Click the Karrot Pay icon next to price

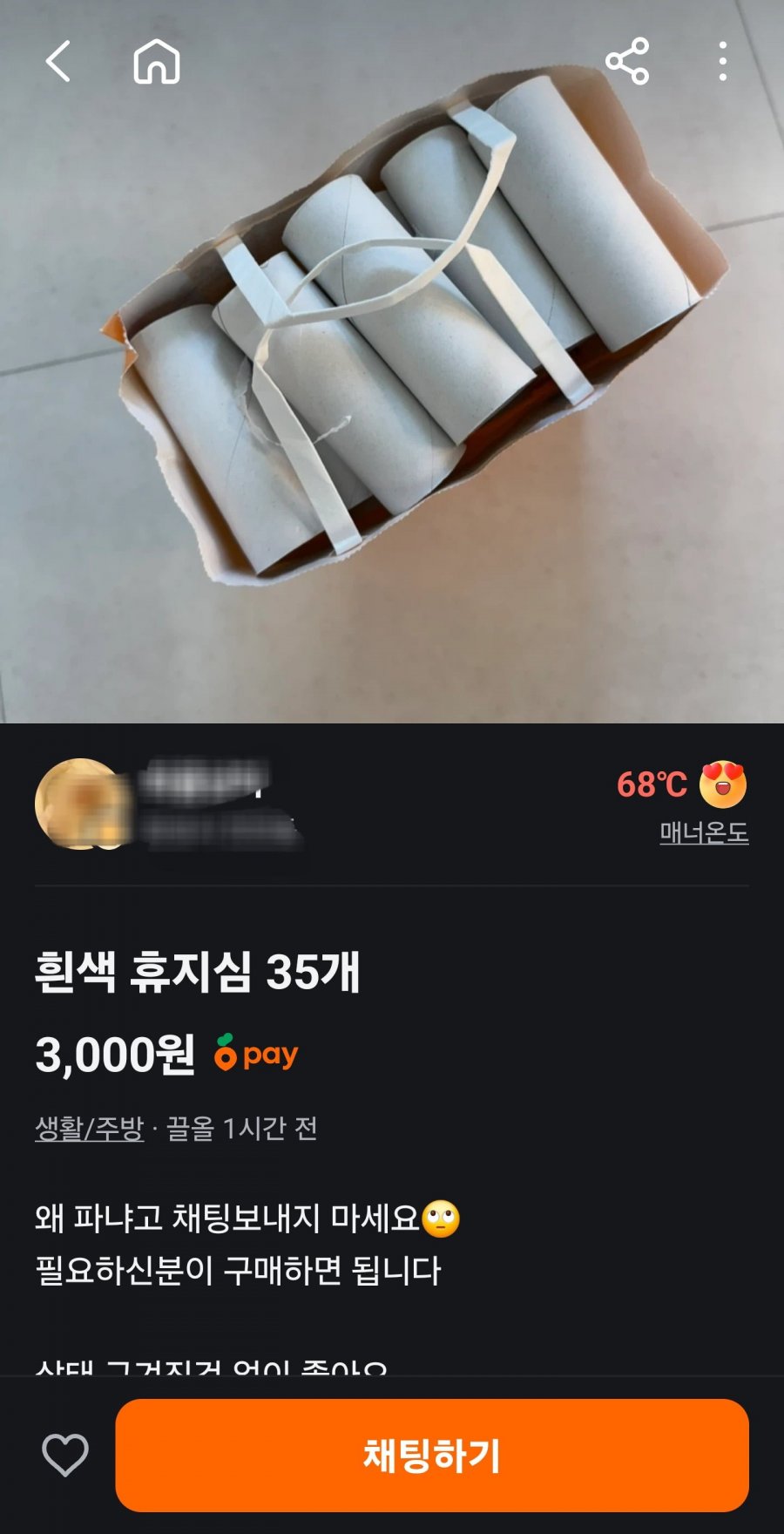257,1055
